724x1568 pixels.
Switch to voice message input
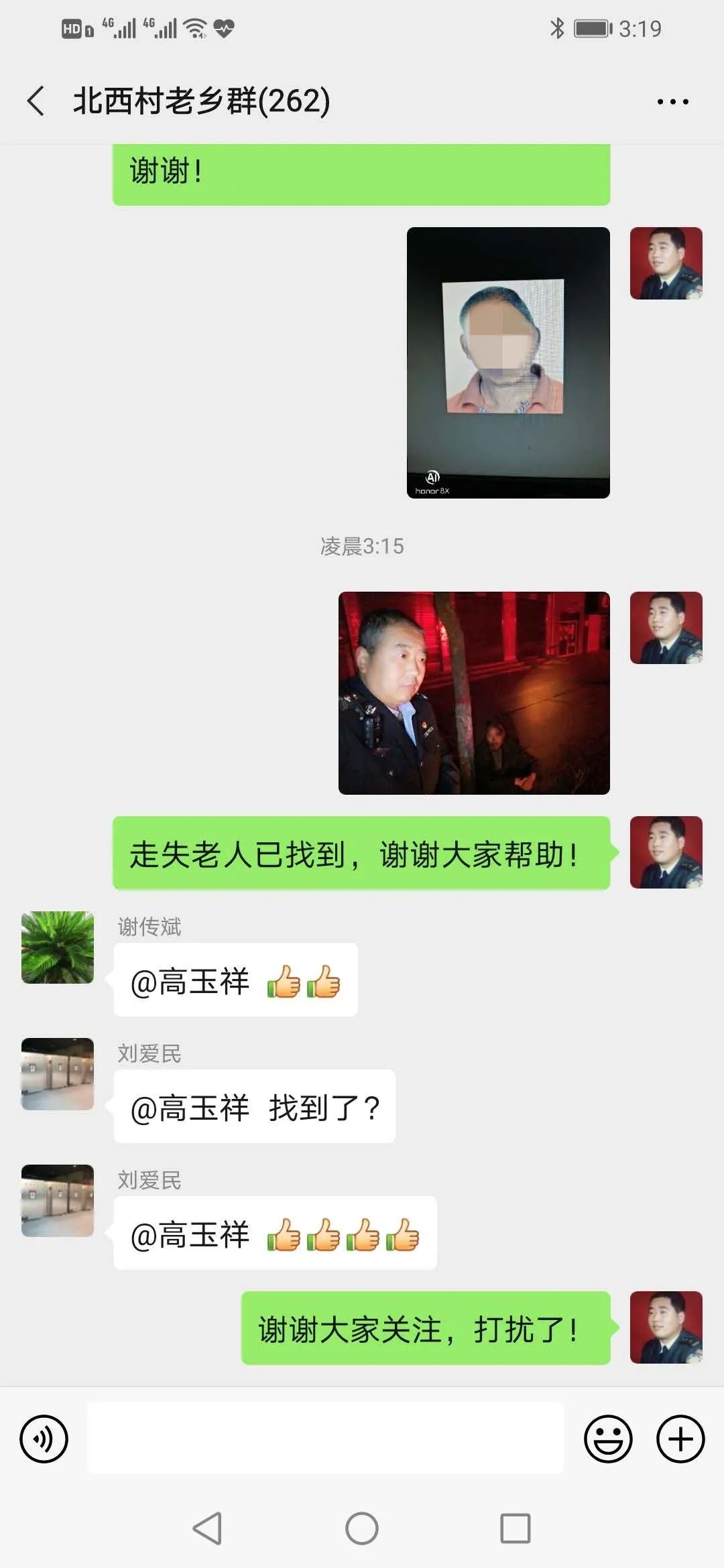44,1439
